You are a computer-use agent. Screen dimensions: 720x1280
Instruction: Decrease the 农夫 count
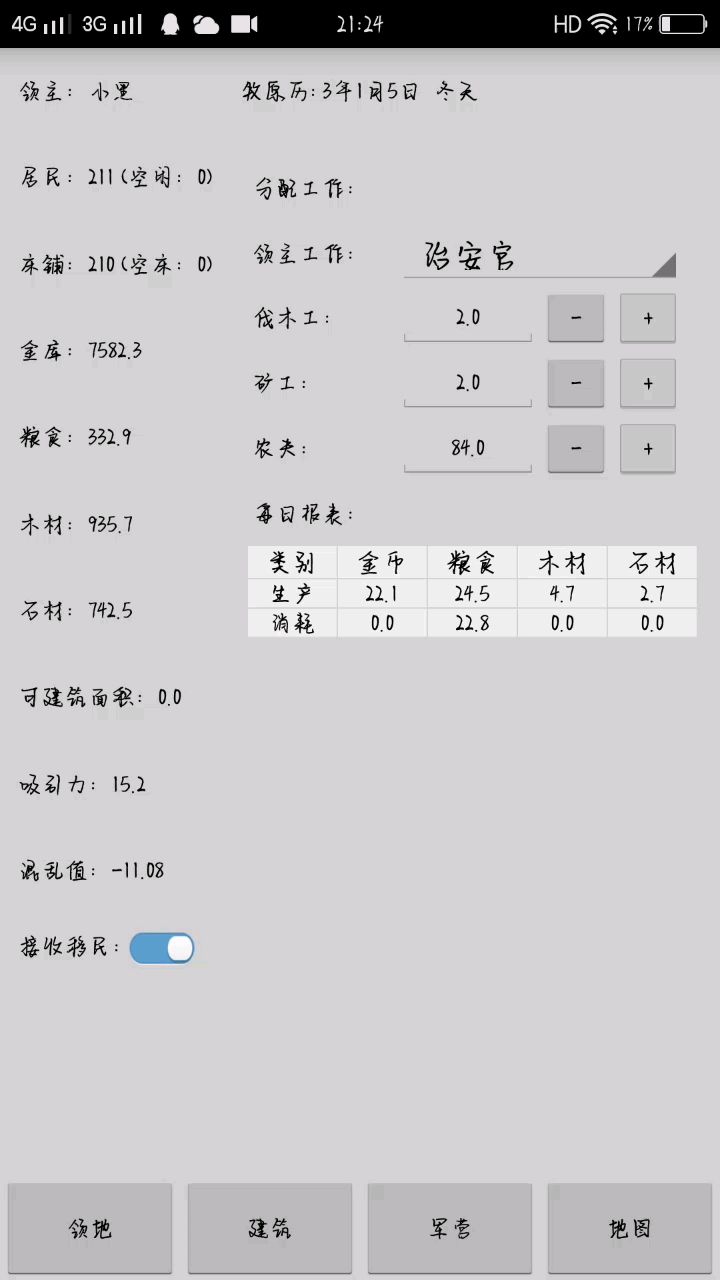pyautogui.click(x=576, y=448)
